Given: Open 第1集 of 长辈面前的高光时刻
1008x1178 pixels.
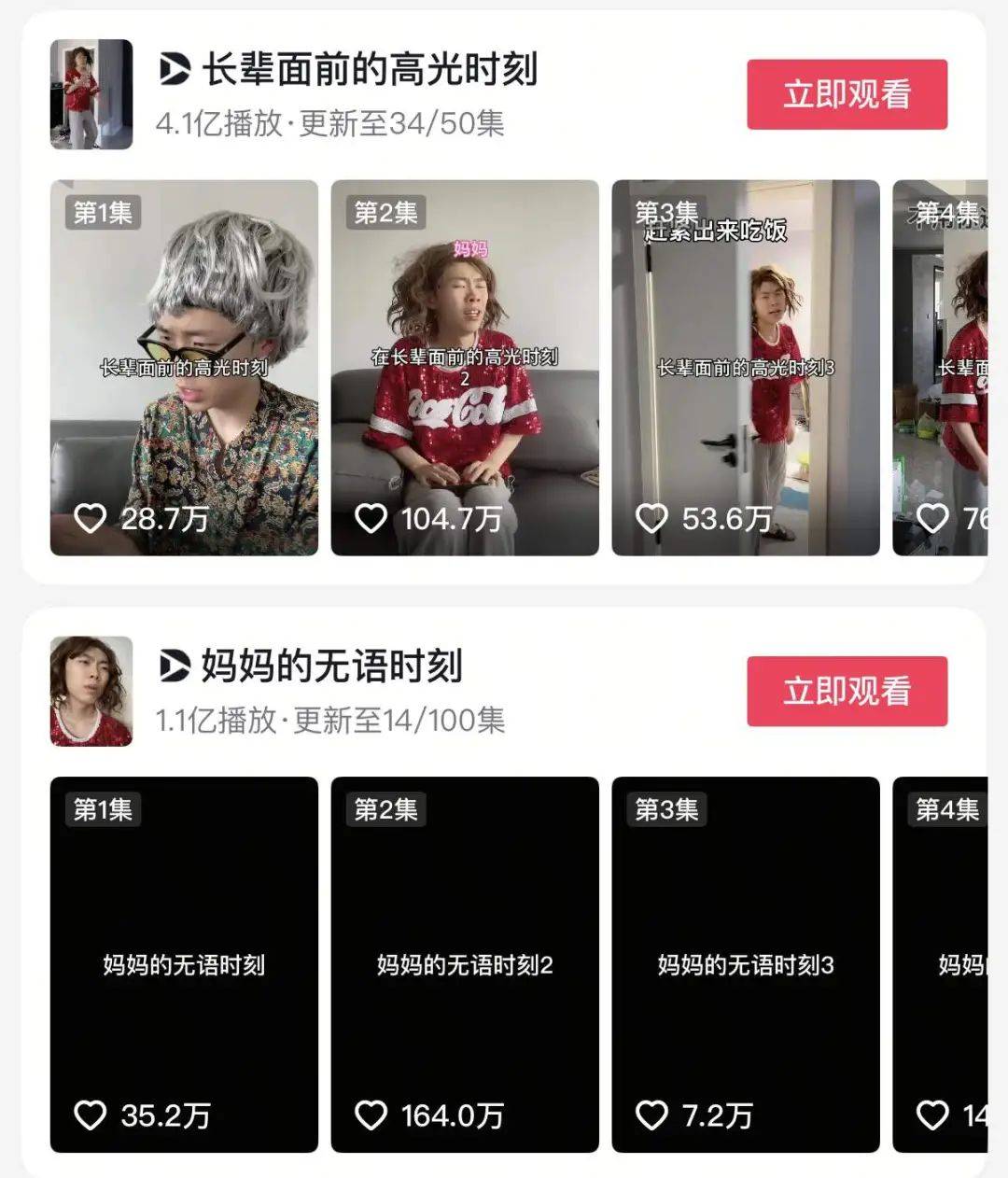Looking at the screenshot, I should pos(184,368).
